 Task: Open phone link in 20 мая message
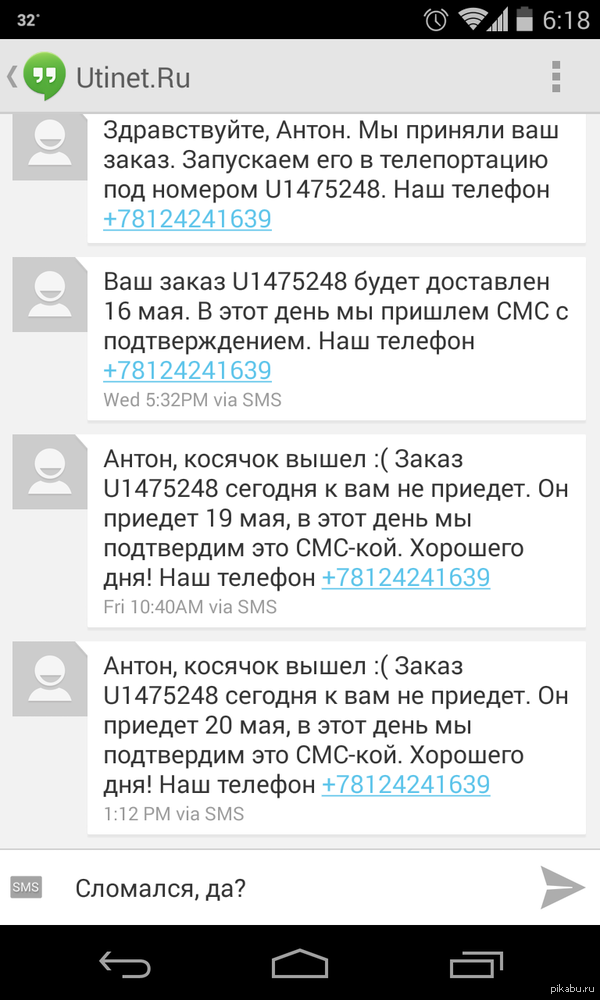(x=406, y=784)
